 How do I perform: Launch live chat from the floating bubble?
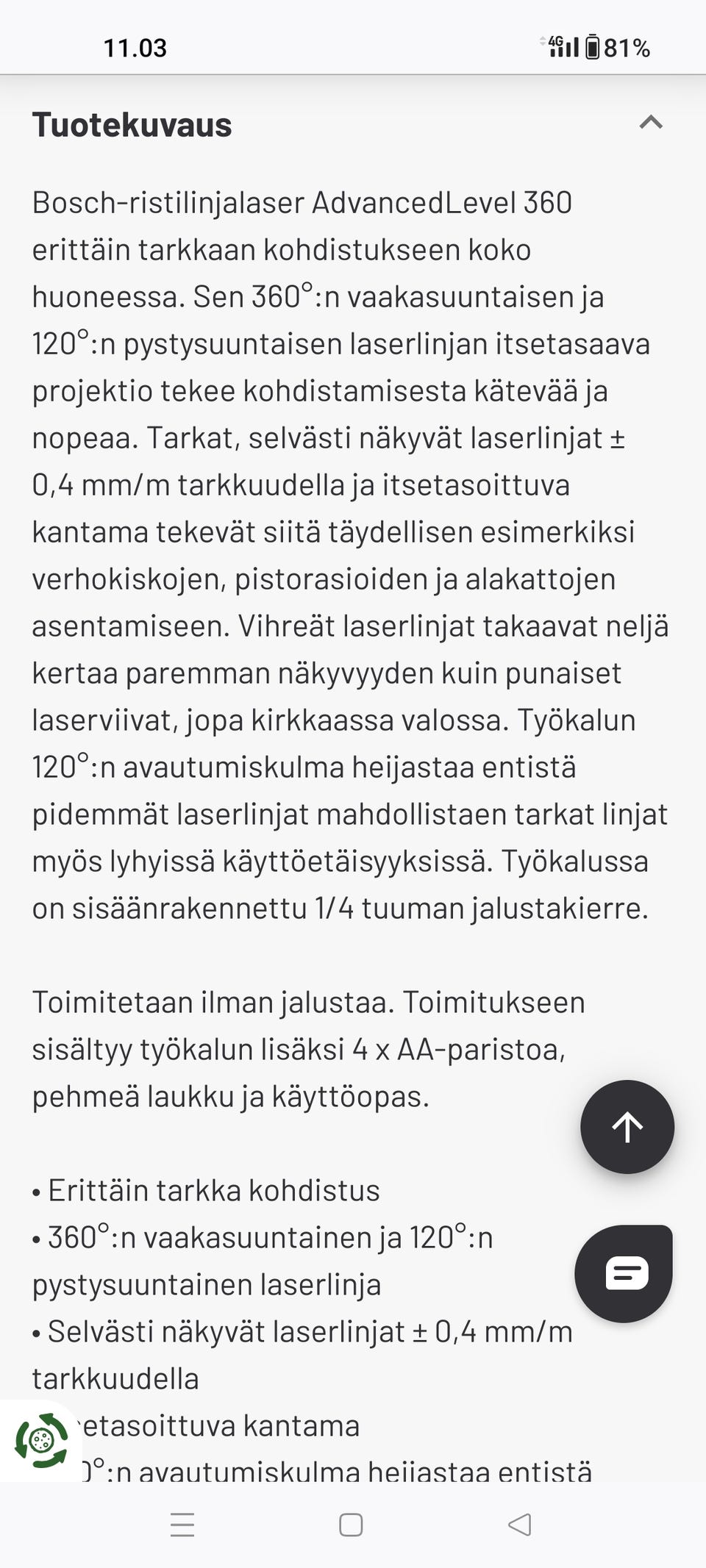[627, 1272]
